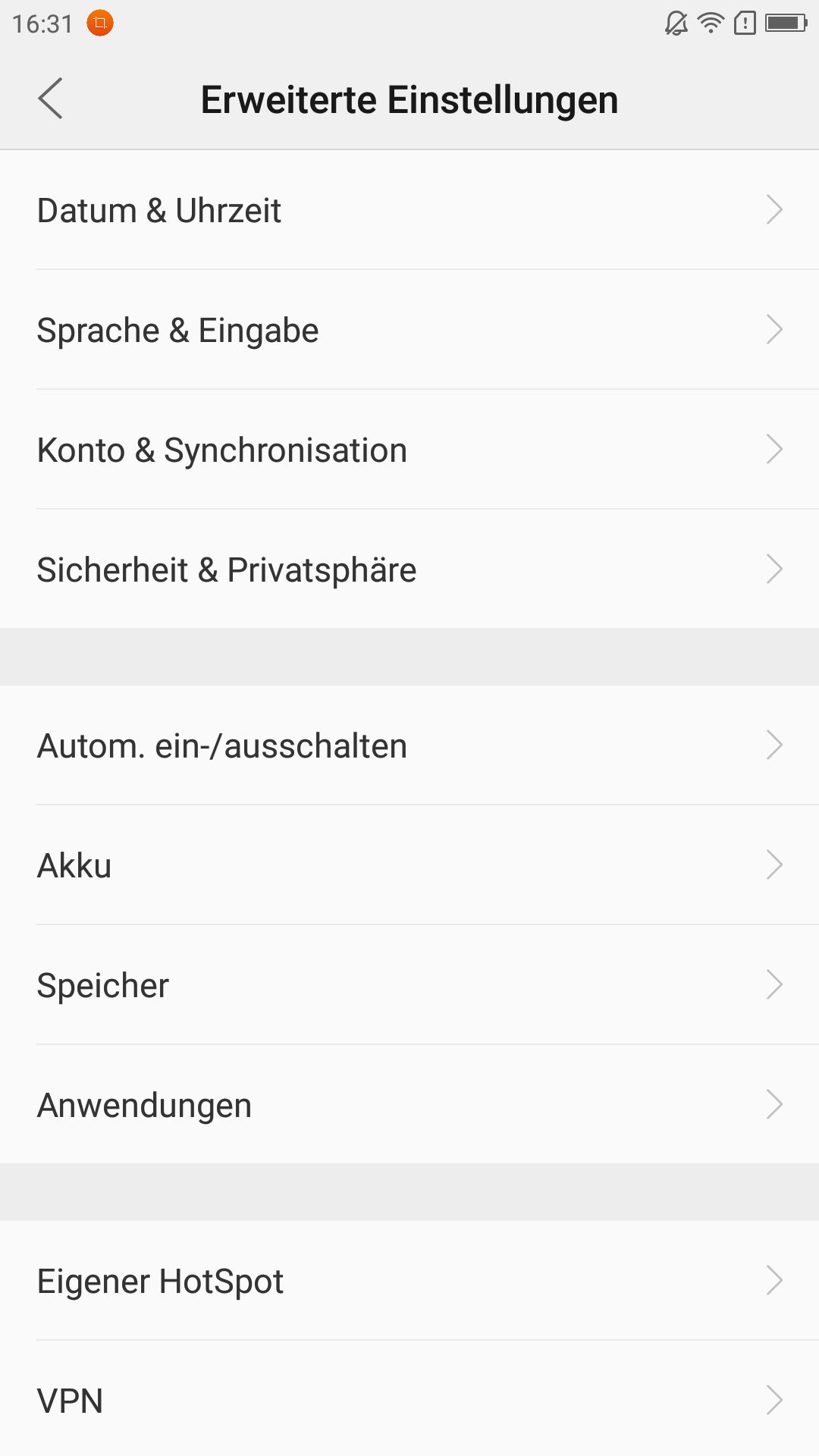Screen dimensions: 819x1456
Task: Open Sprache & Eingabe settings
Action: click(409, 330)
